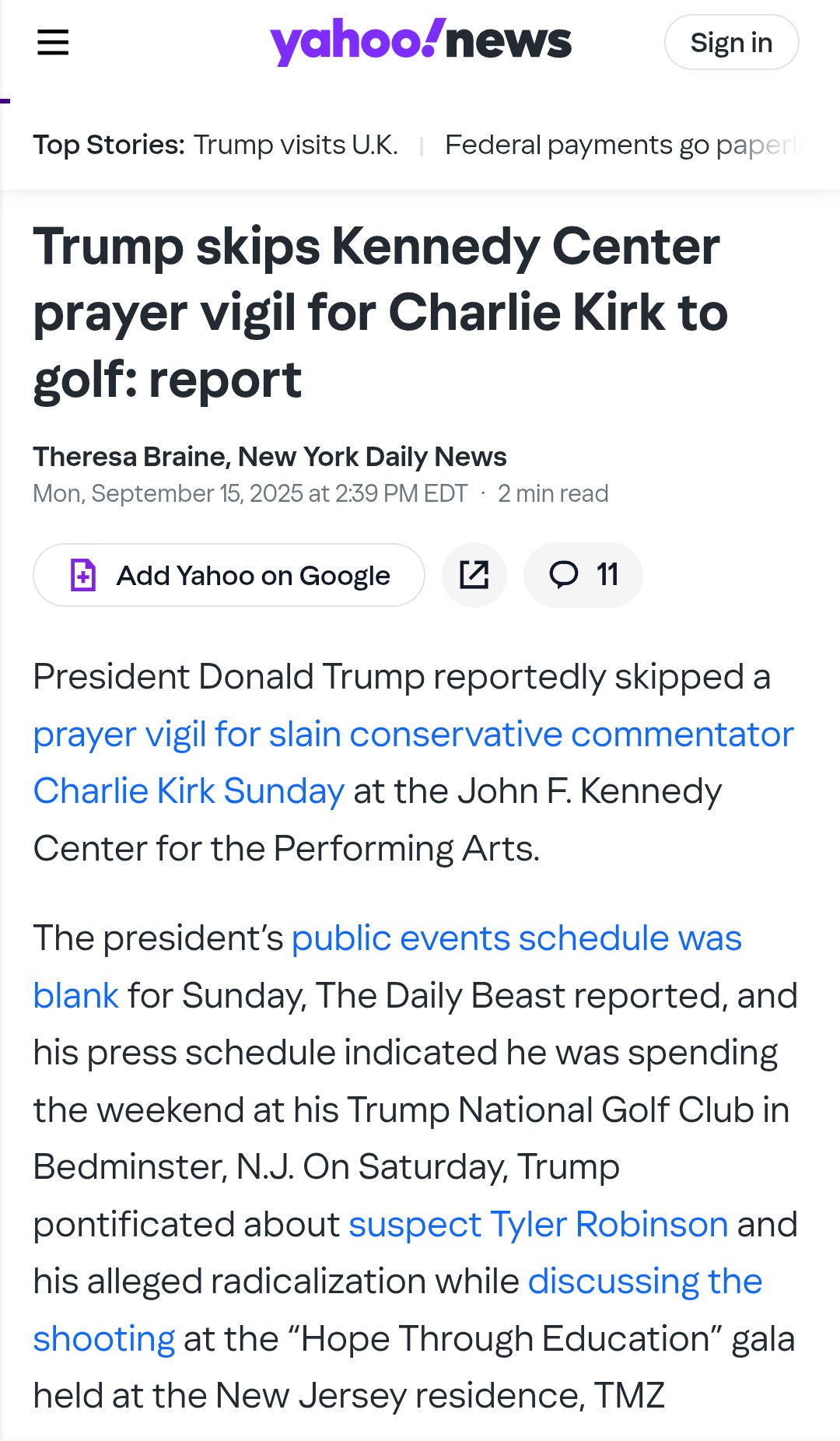
Task: Open the Trump visits U.K. top story
Action: coord(296,145)
